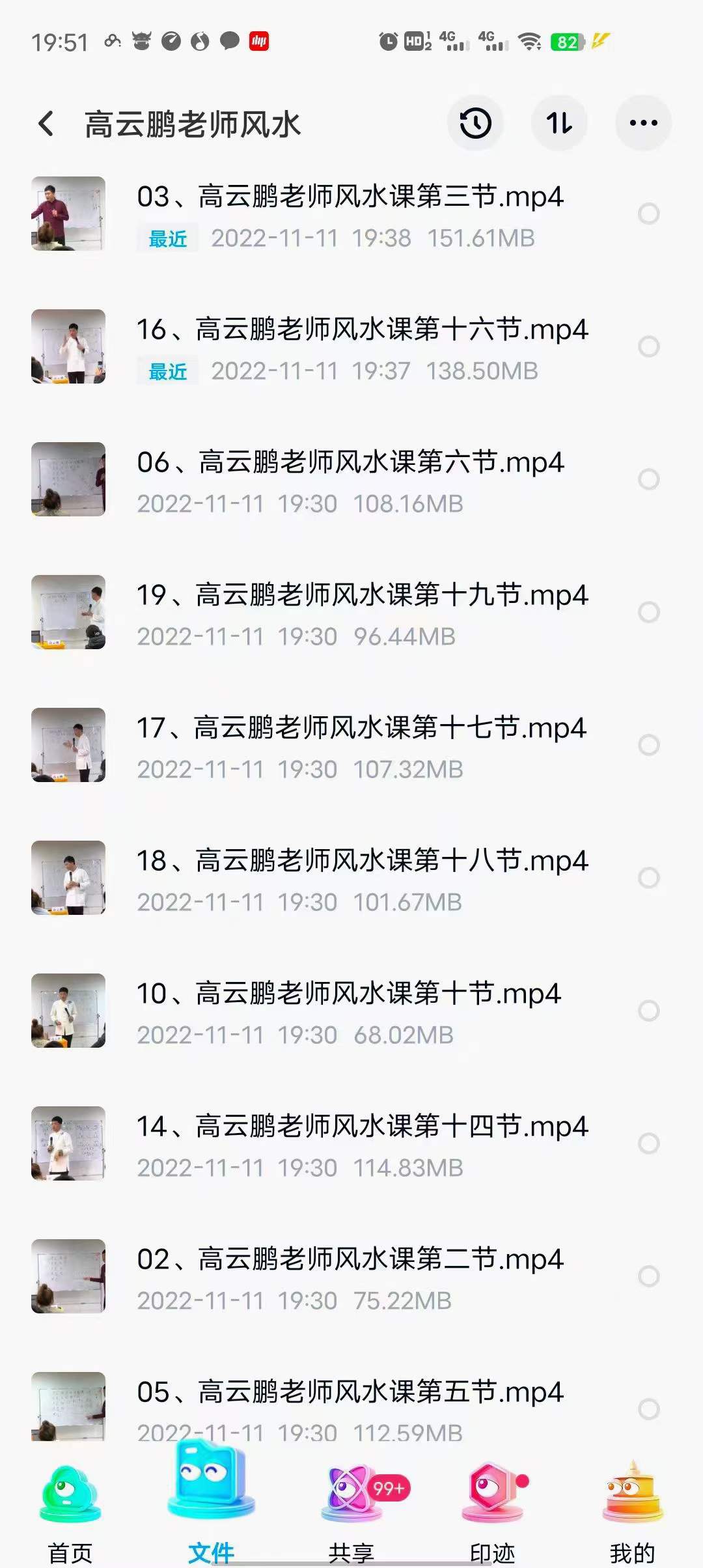Open video 03、高云鹏老师风水课第三节.mp4
The width and height of the screenshot is (703, 1568).
[x=350, y=197]
